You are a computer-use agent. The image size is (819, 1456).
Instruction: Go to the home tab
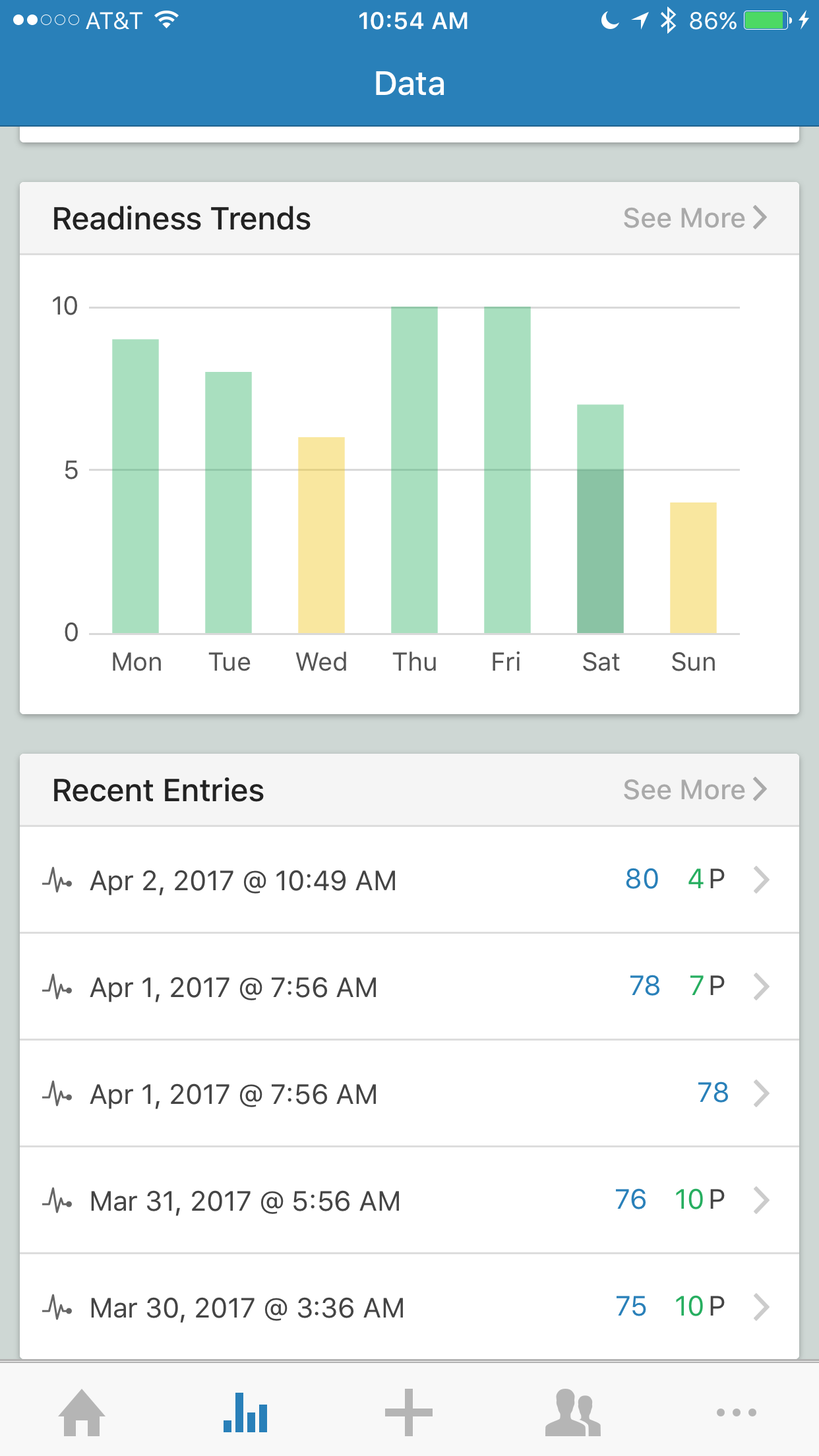coord(82,1412)
